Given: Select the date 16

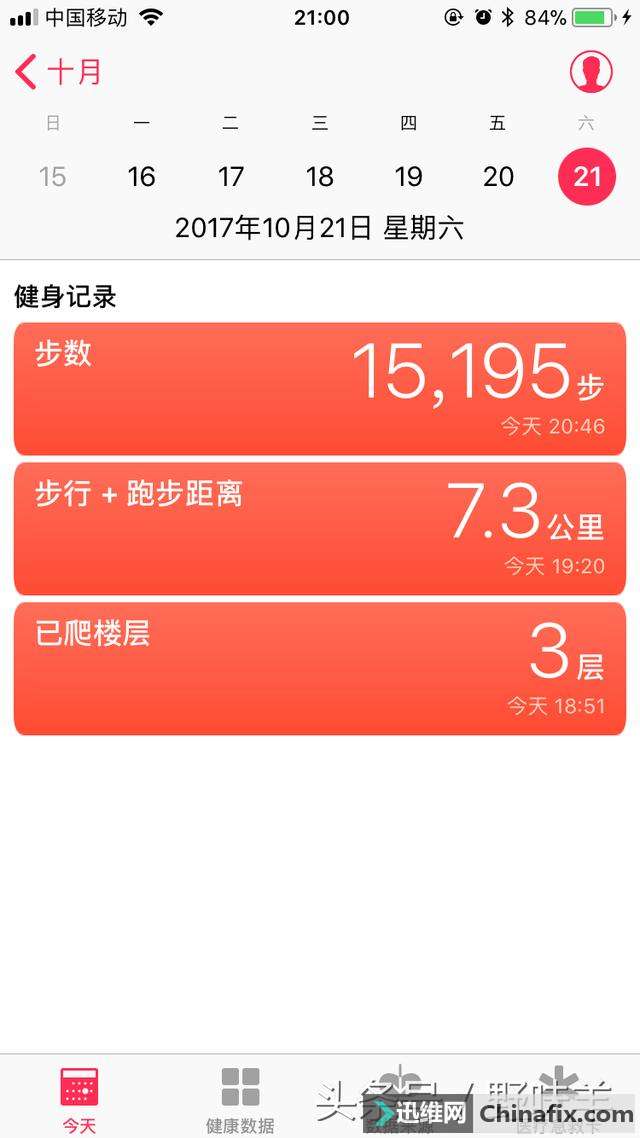Looking at the screenshot, I should coord(141,177).
